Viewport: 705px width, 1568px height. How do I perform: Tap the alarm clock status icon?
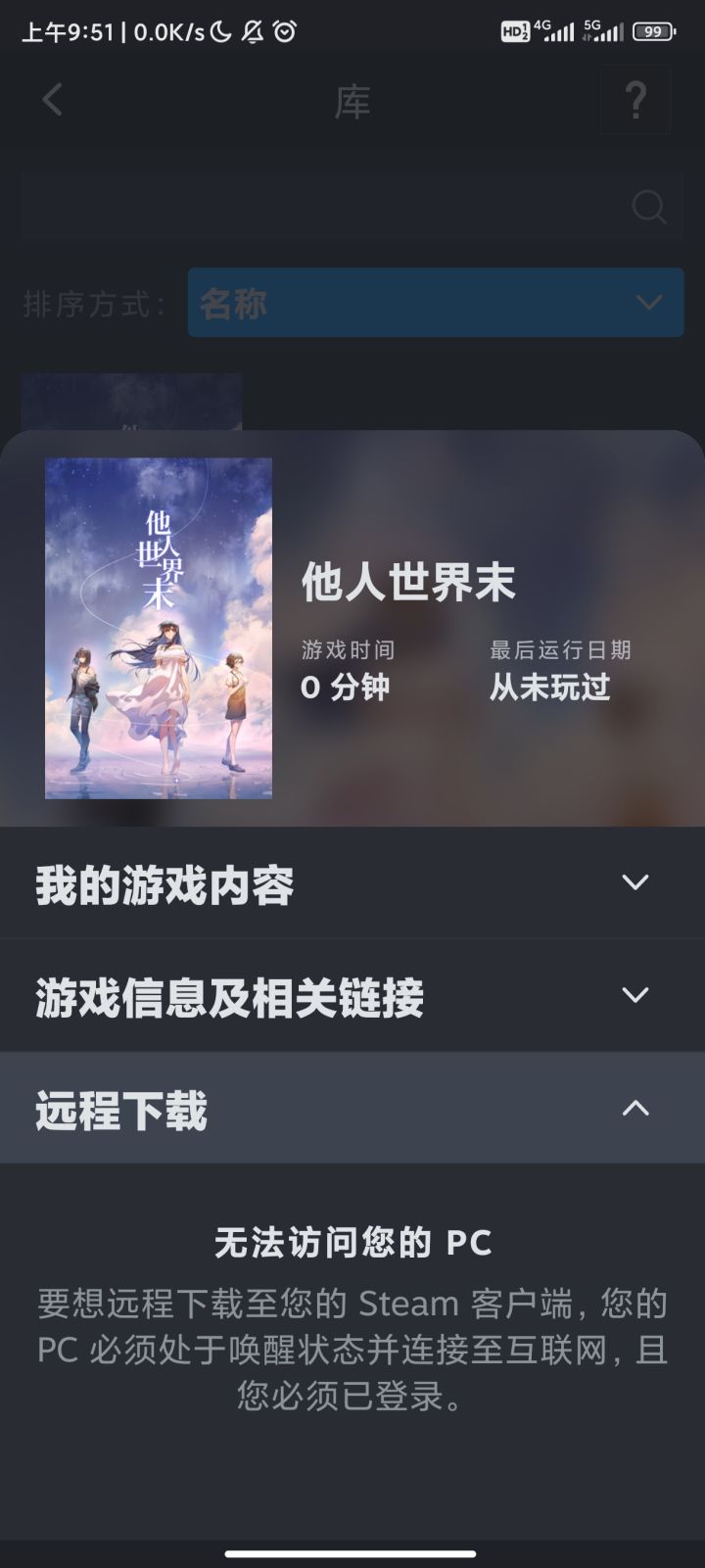click(x=285, y=31)
